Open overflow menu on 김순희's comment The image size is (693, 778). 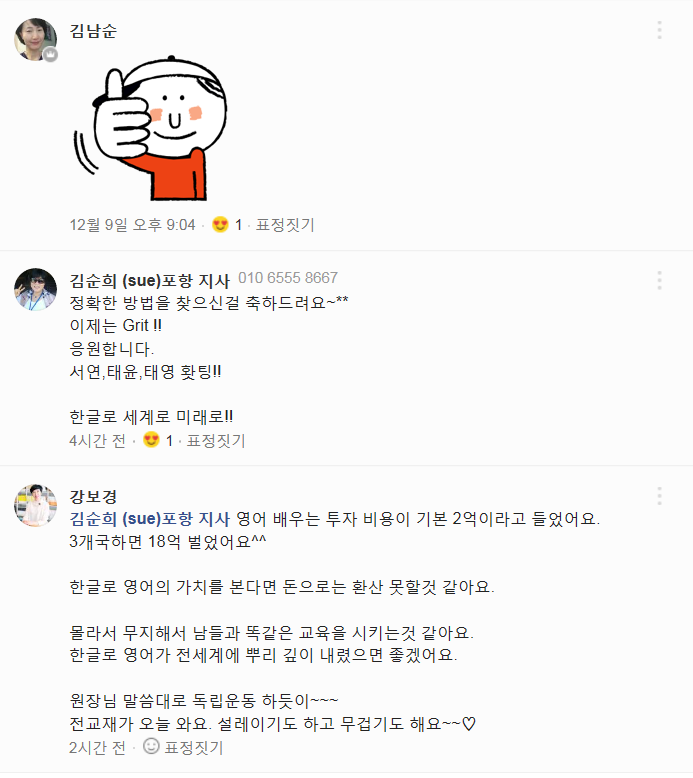pyautogui.click(x=659, y=280)
